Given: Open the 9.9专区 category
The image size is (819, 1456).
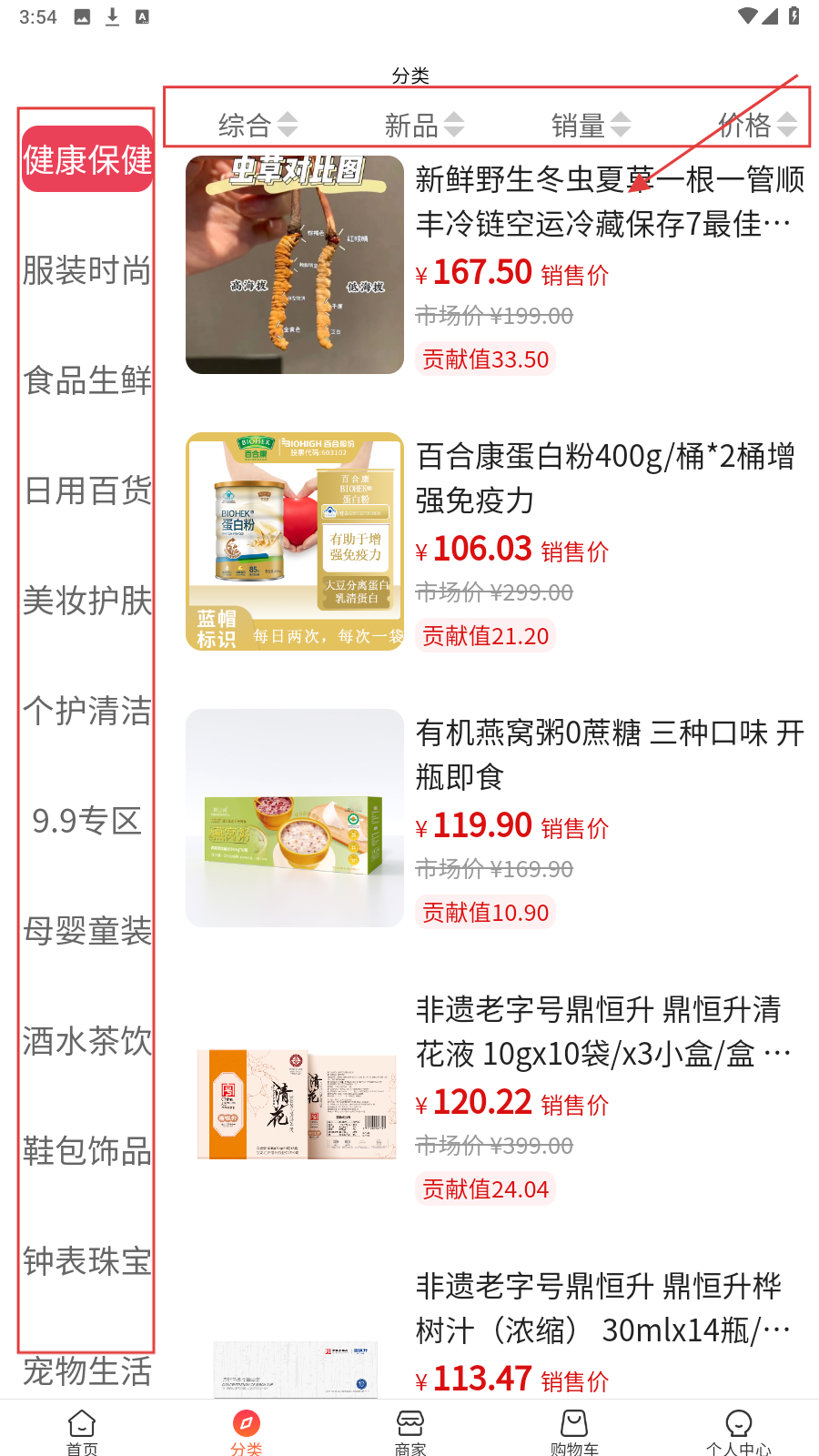Looking at the screenshot, I should point(87,821).
